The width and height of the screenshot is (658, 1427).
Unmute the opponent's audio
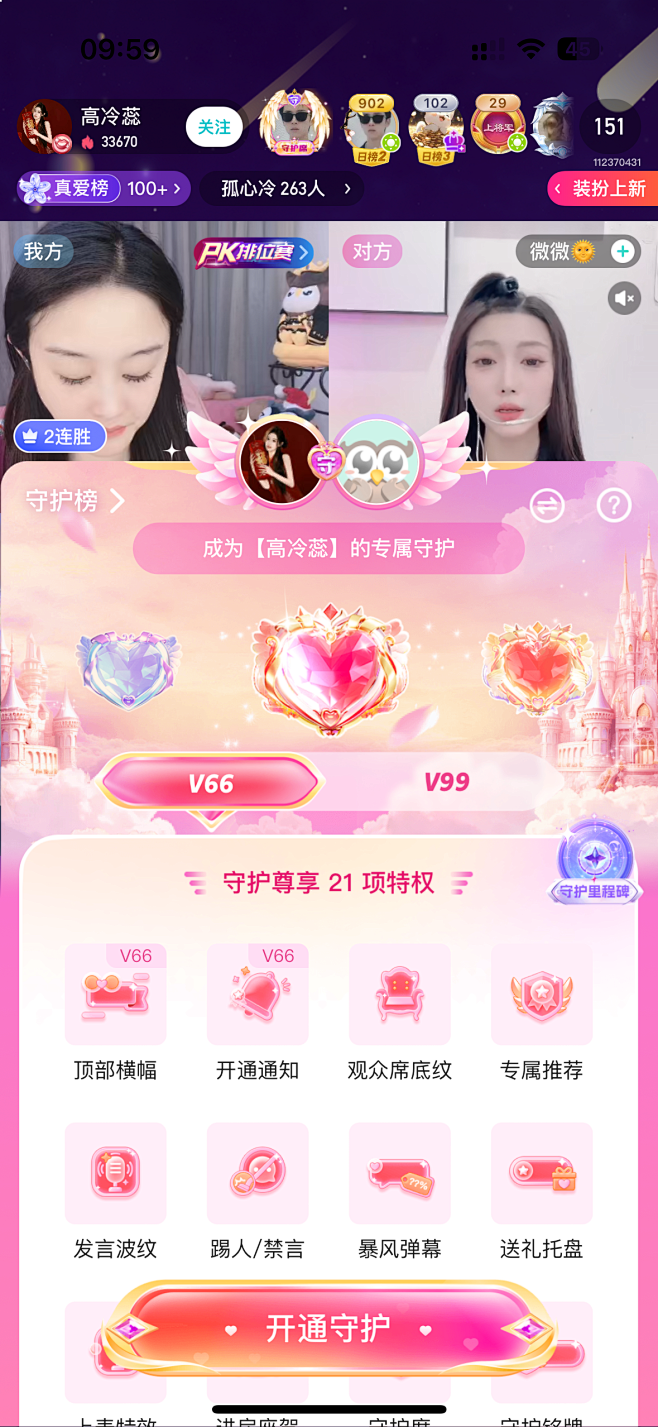click(x=624, y=297)
